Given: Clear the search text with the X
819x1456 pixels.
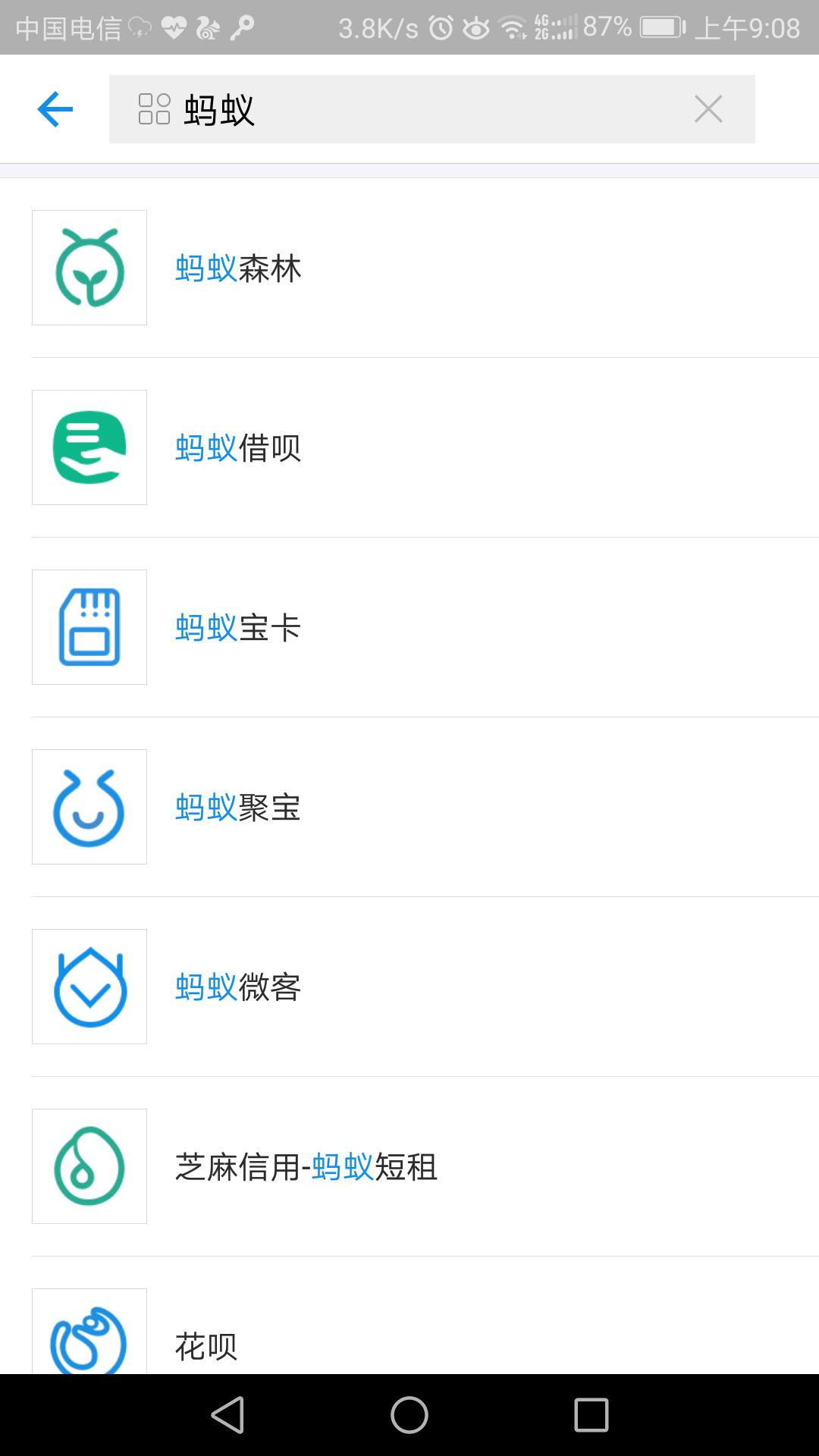Looking at the screenshot, I should [x=708, y=109].
